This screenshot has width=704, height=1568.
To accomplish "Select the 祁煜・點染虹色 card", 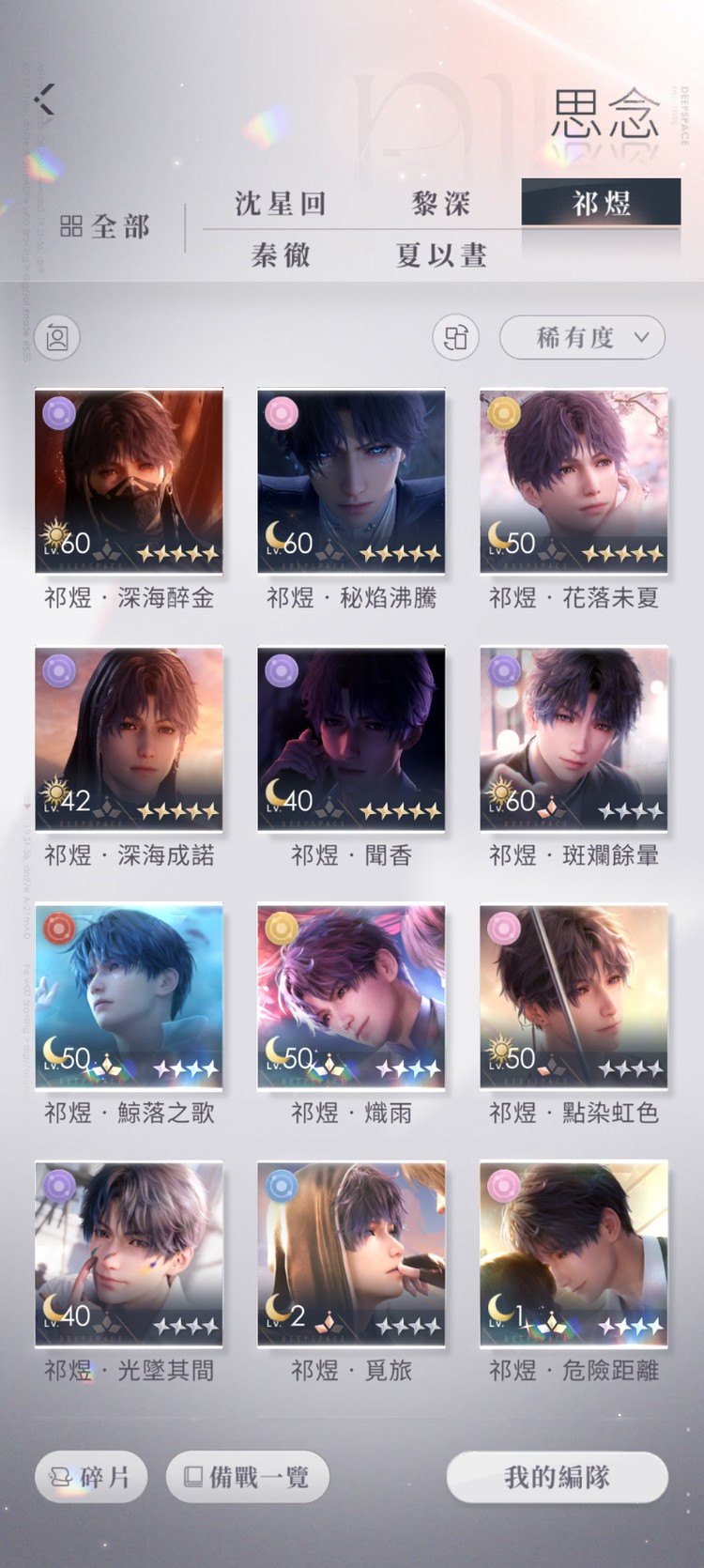I will (x=574, y=996).
